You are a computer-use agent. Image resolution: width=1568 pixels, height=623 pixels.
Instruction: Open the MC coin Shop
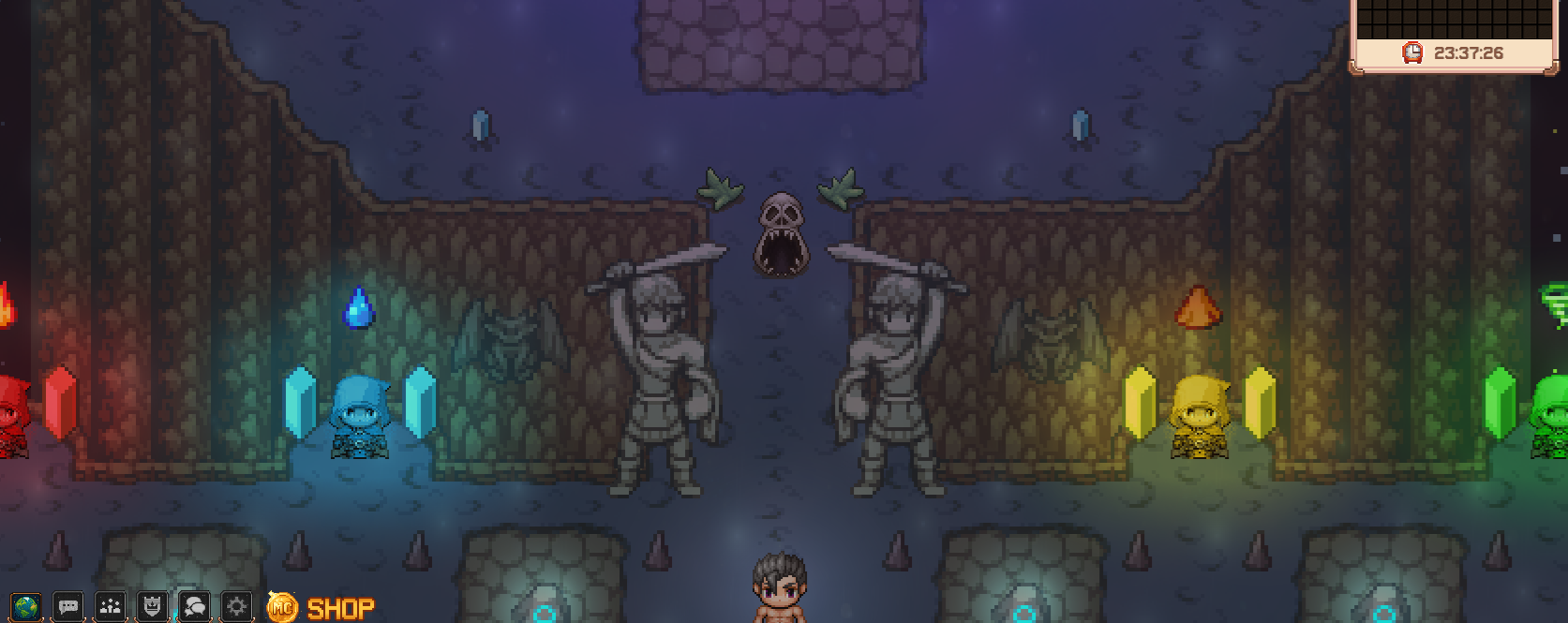321,609
